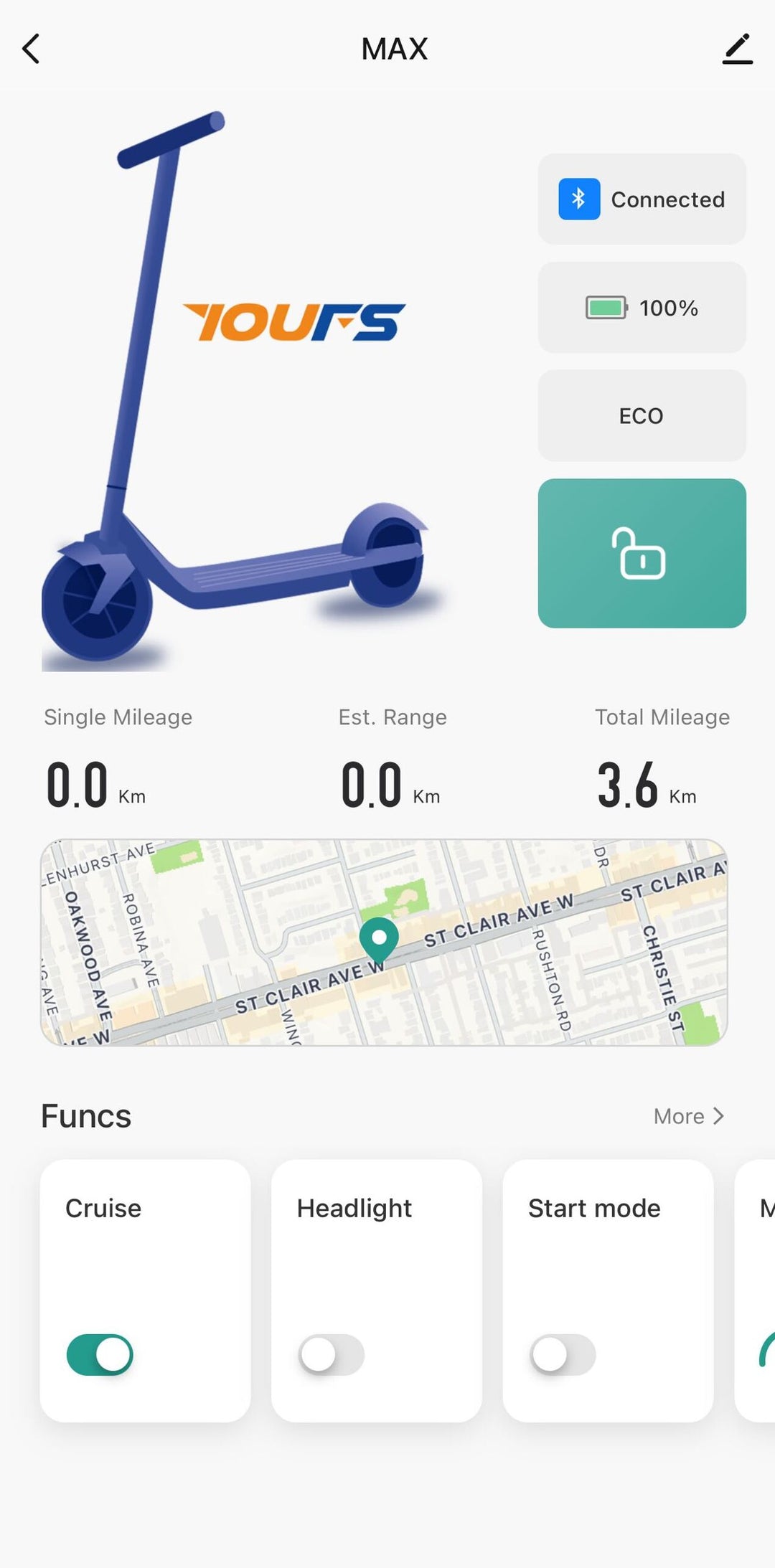Turn off the Cruise toggle
The width and height of the screenshot is (775, 1568).
[100, 1354]
